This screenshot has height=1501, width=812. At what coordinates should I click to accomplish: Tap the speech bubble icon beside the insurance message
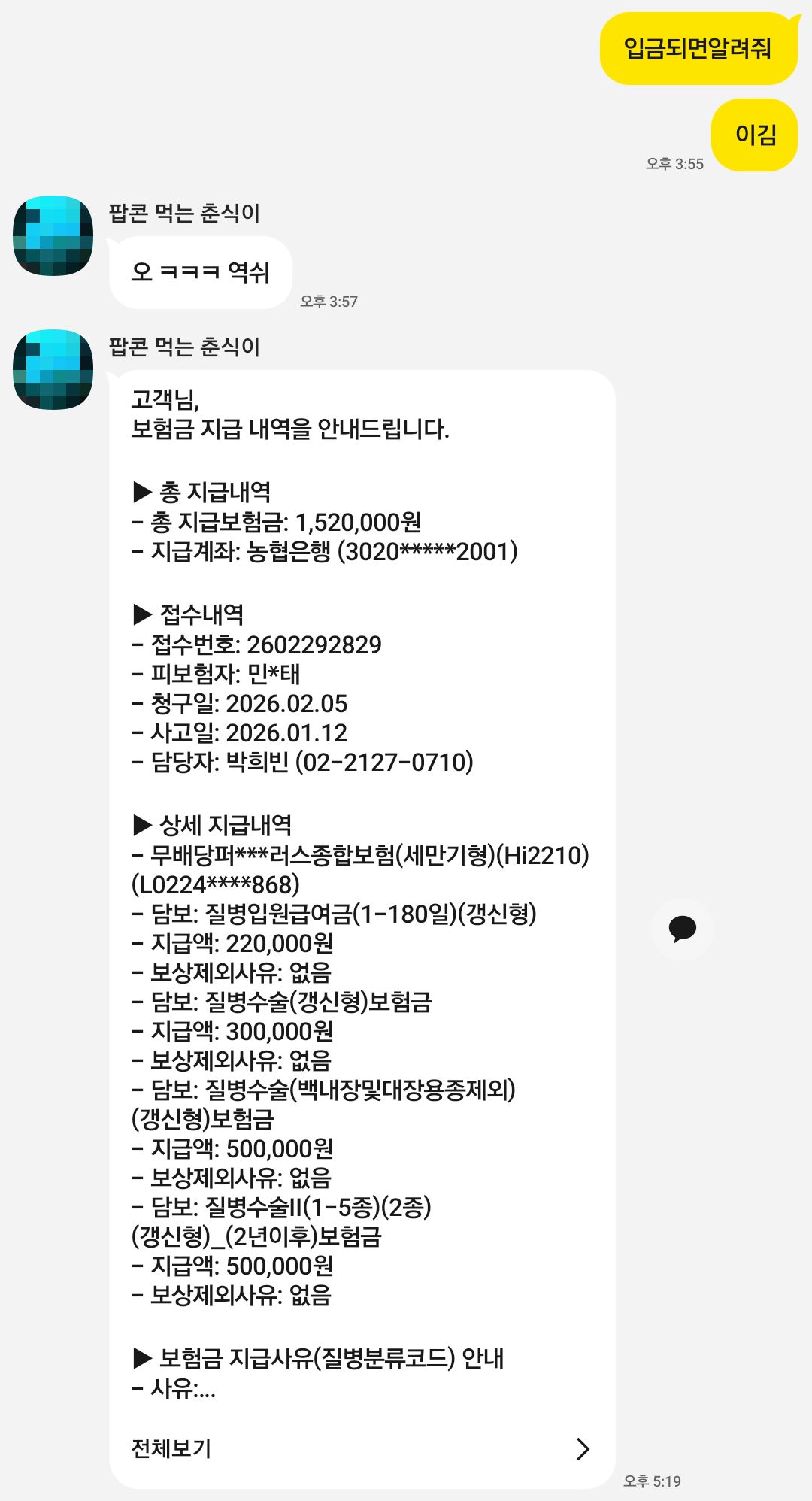pyautogui.click(x=682, y=929)
